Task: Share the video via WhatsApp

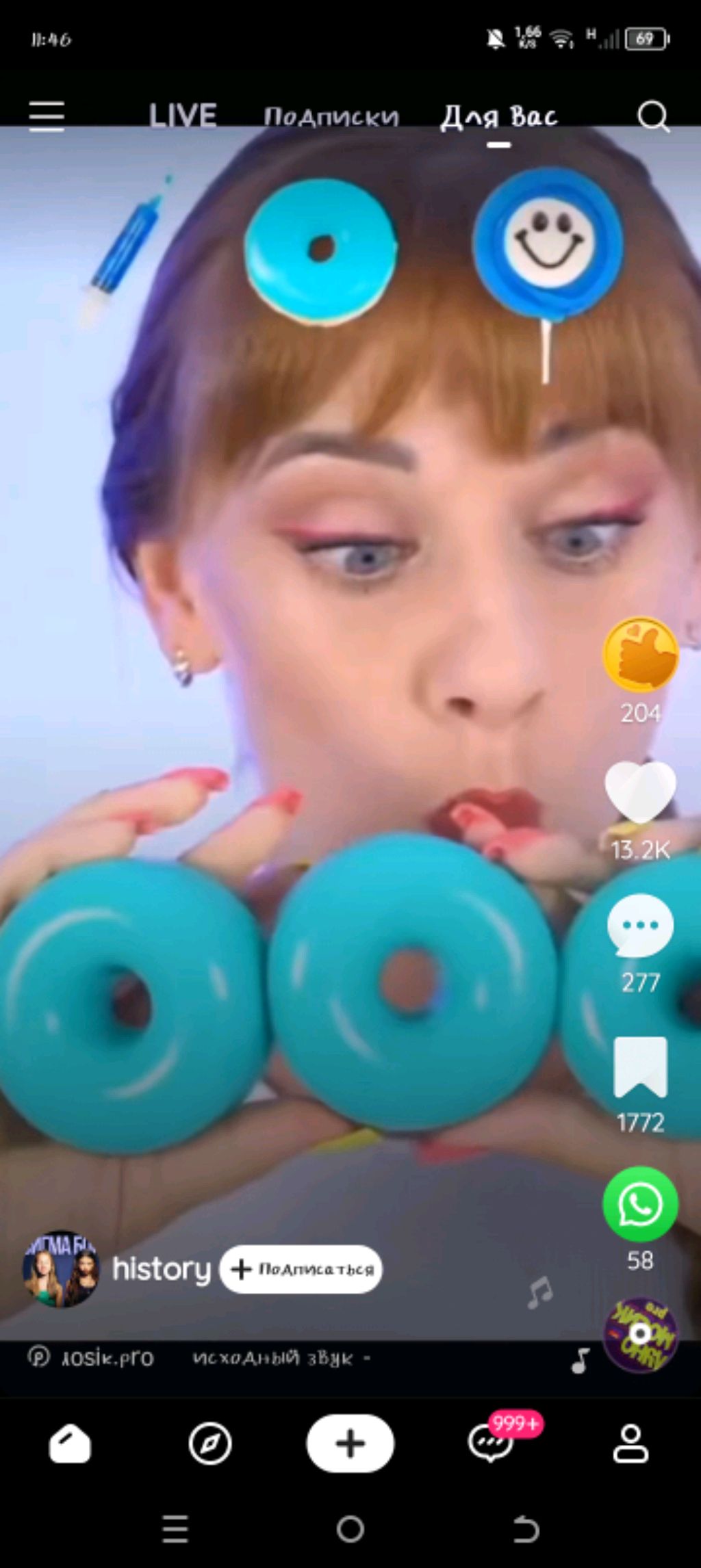Action: [x=640, y=1204]
